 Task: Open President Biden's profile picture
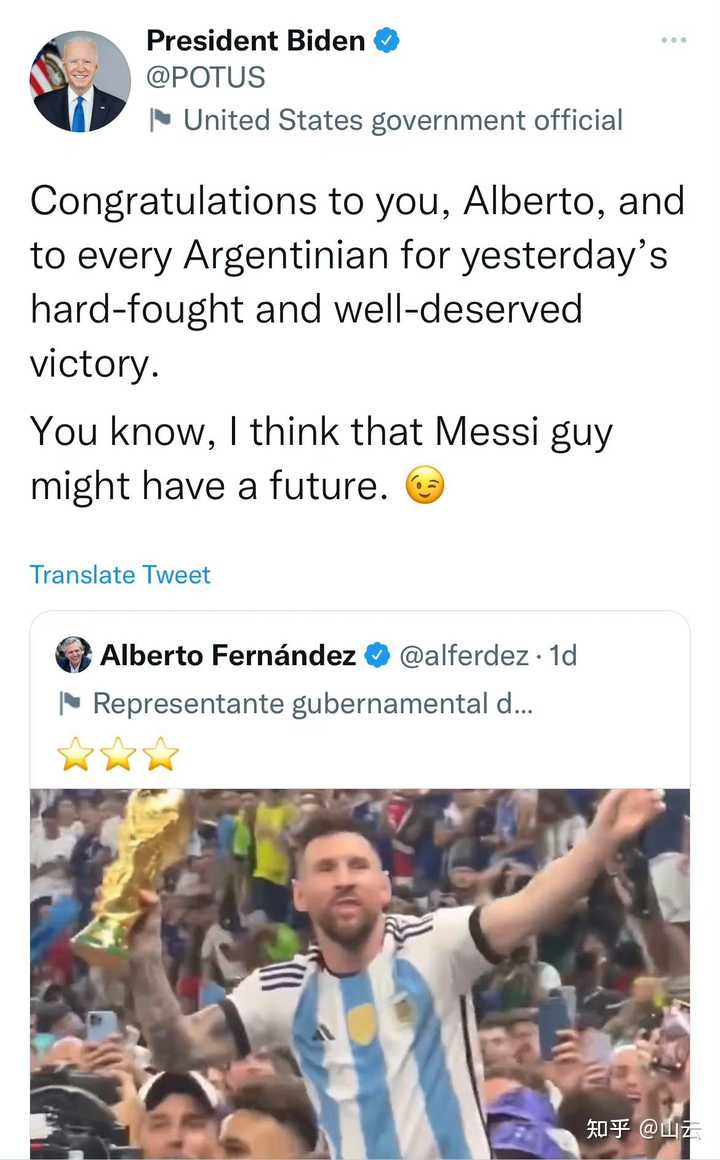click(80, 81)
